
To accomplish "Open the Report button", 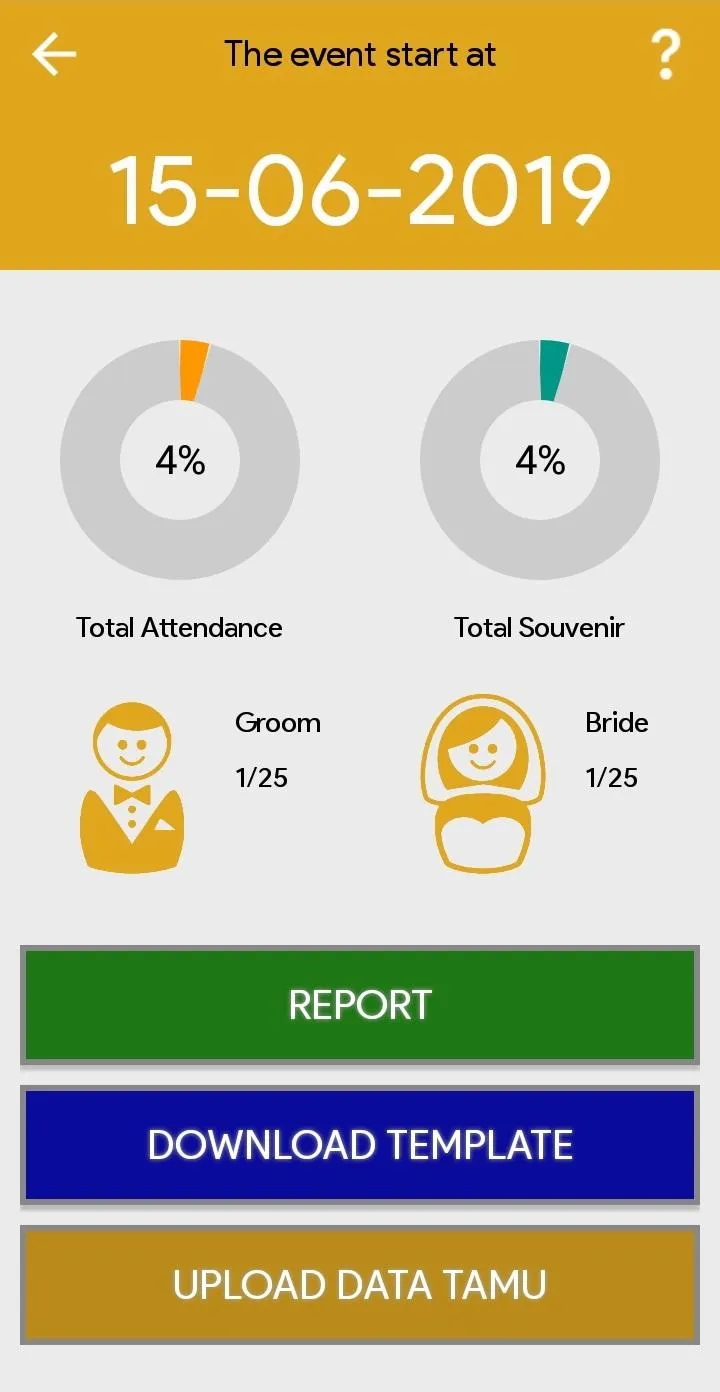I will (x=360, y=1005).
